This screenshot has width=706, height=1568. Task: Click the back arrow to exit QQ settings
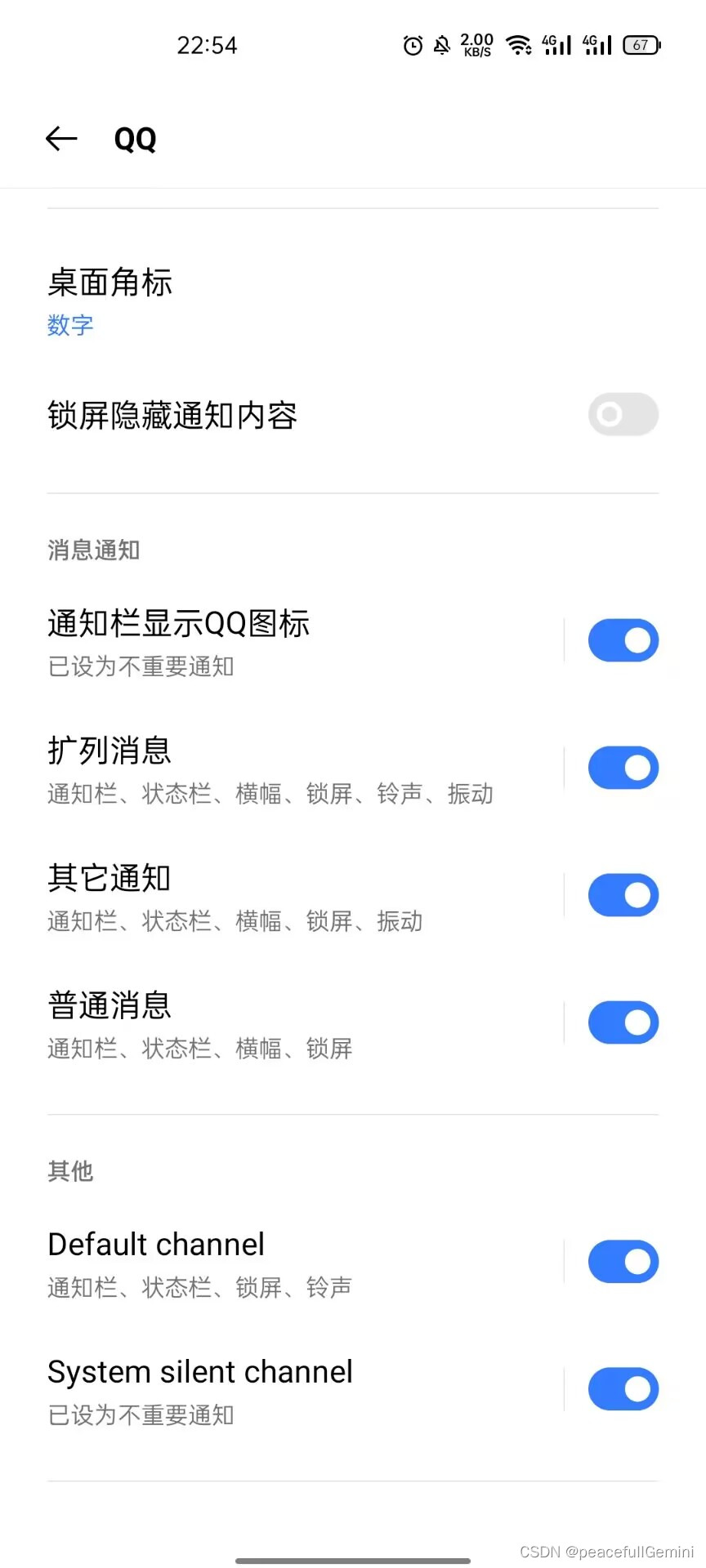[61, 139]
